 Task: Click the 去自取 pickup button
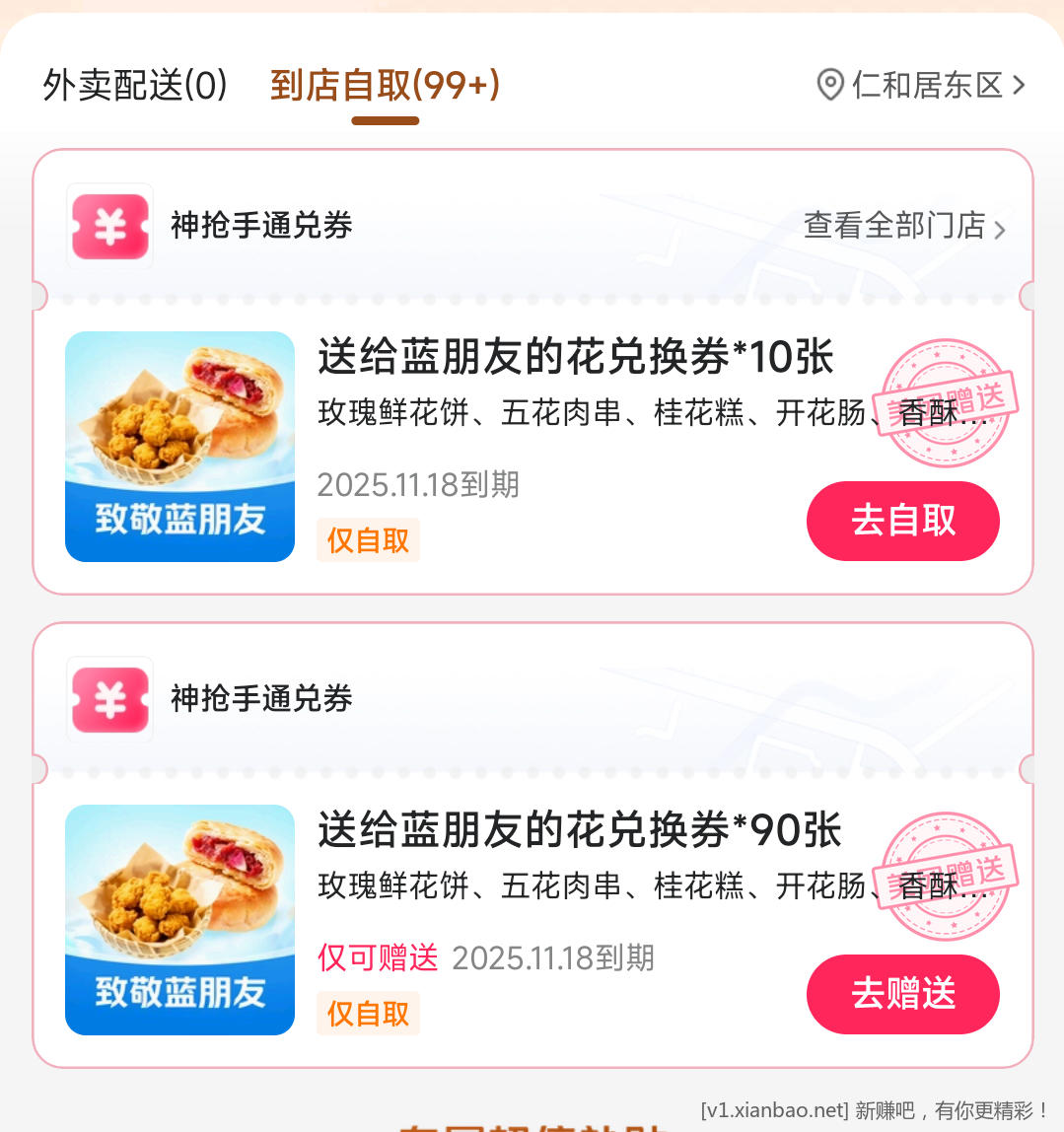(902, 521)
